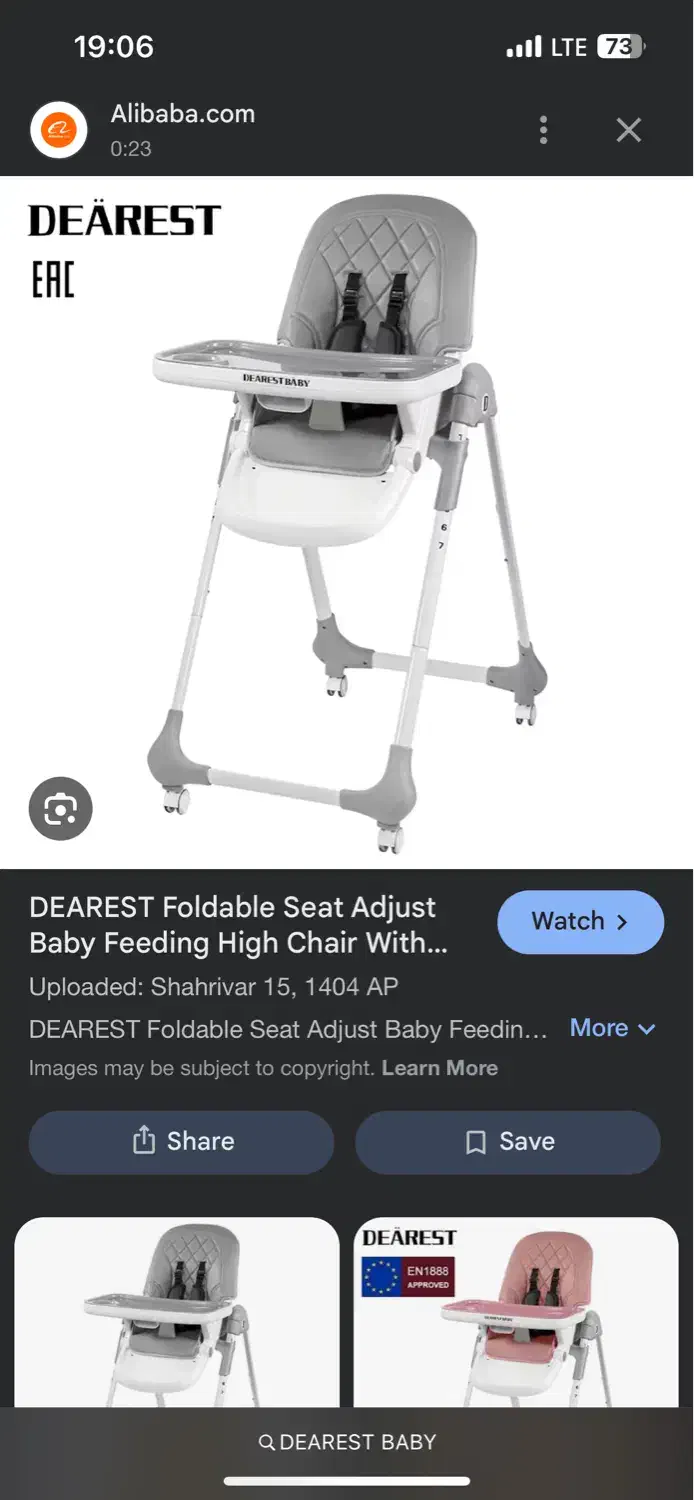Image resolution: width=694 pixels, height=1500 pixels.
Task: Watch the DEAREST high chair video
Action: click(x=580, y=921)
